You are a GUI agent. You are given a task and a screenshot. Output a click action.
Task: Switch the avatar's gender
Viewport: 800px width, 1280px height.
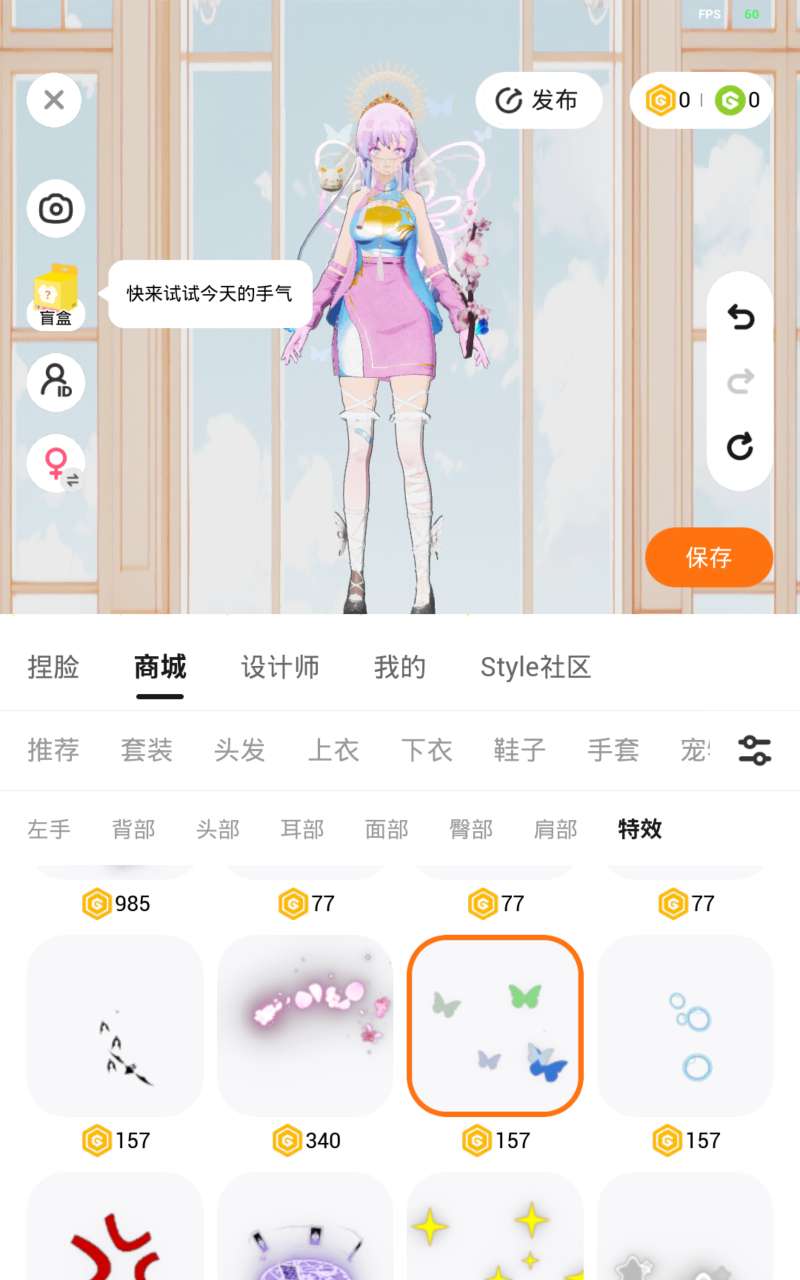click(x=57, y=464)
